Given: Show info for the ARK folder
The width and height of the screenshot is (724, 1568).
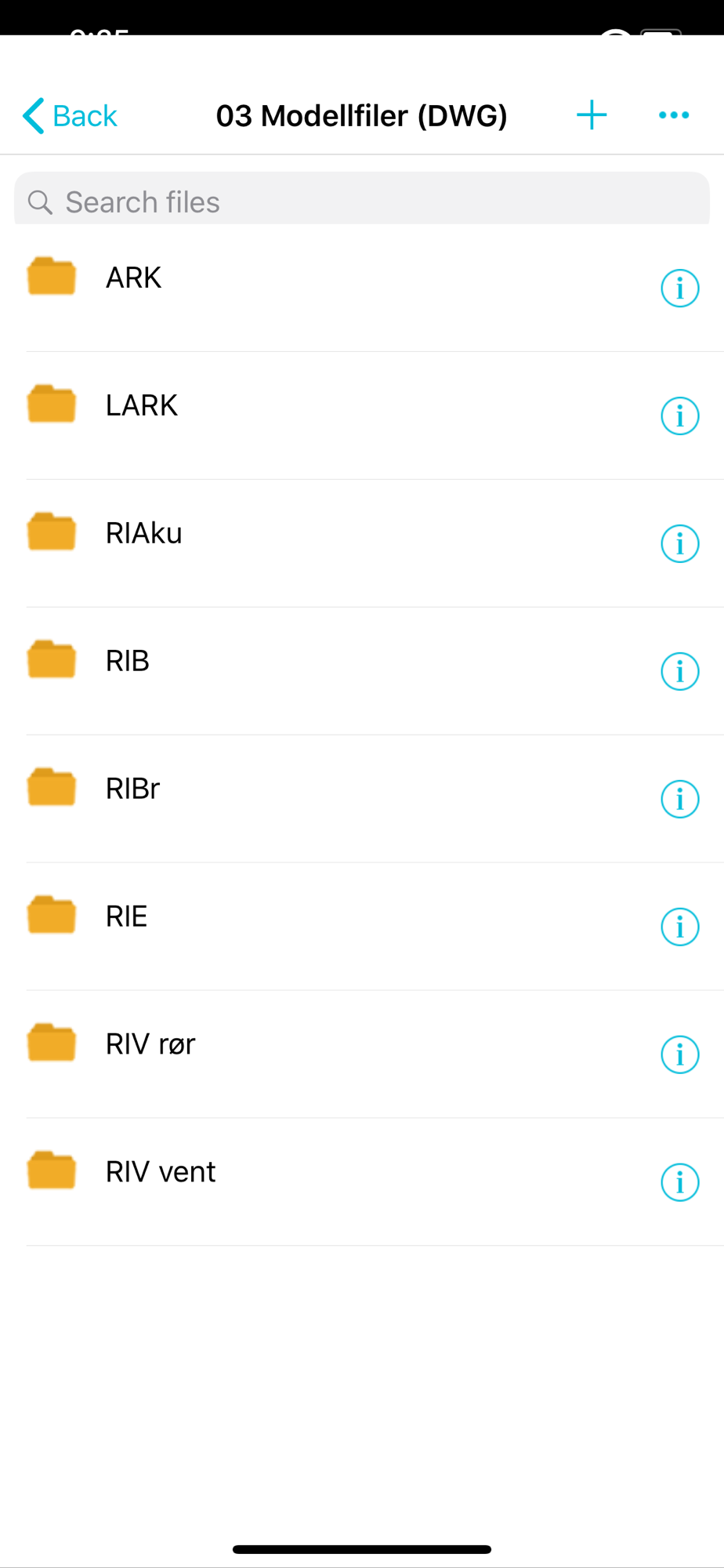Looking at the screenshot, I should coord(679,289).
